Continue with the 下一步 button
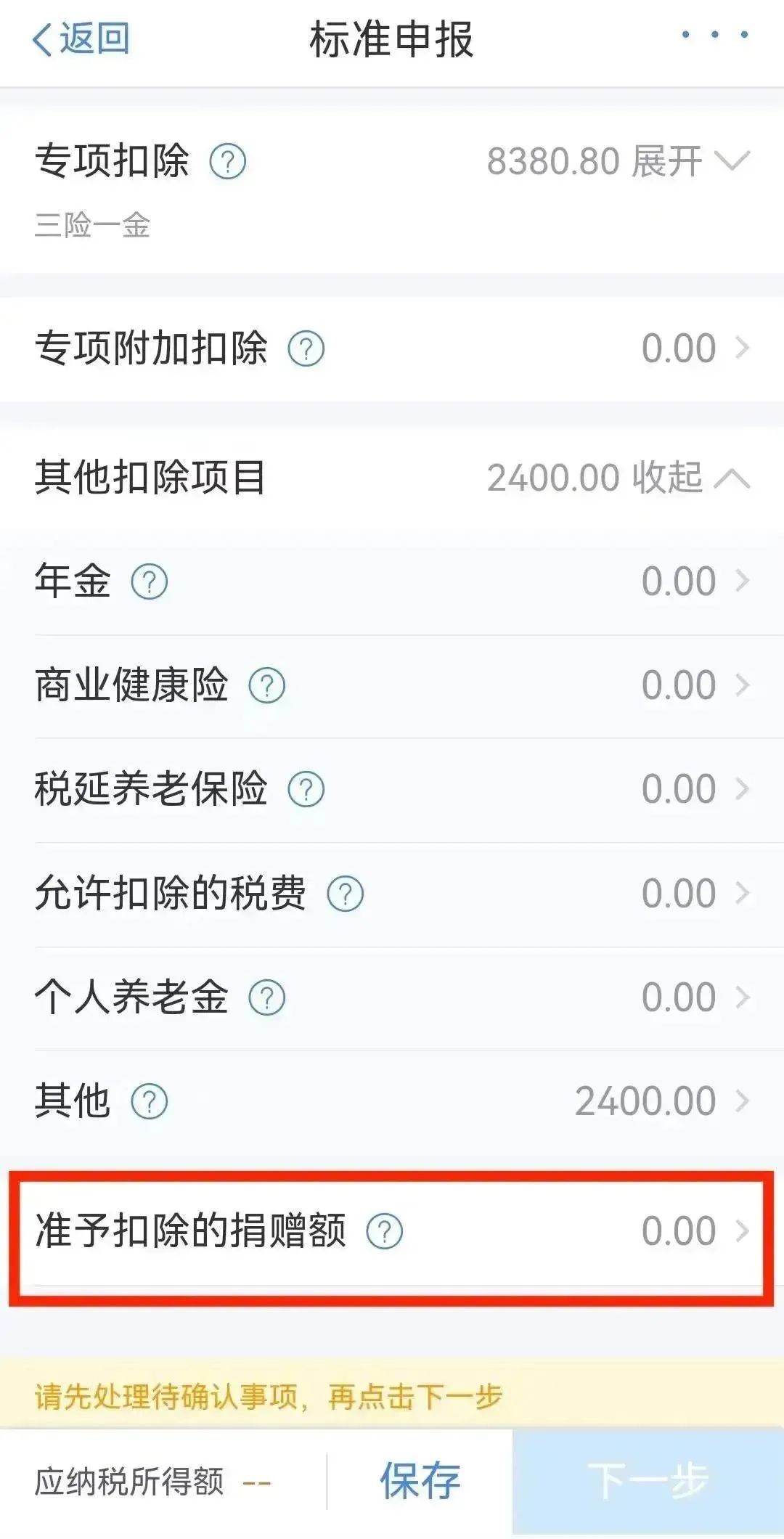The image size is (784, 1539). [x=648, y=1481]
